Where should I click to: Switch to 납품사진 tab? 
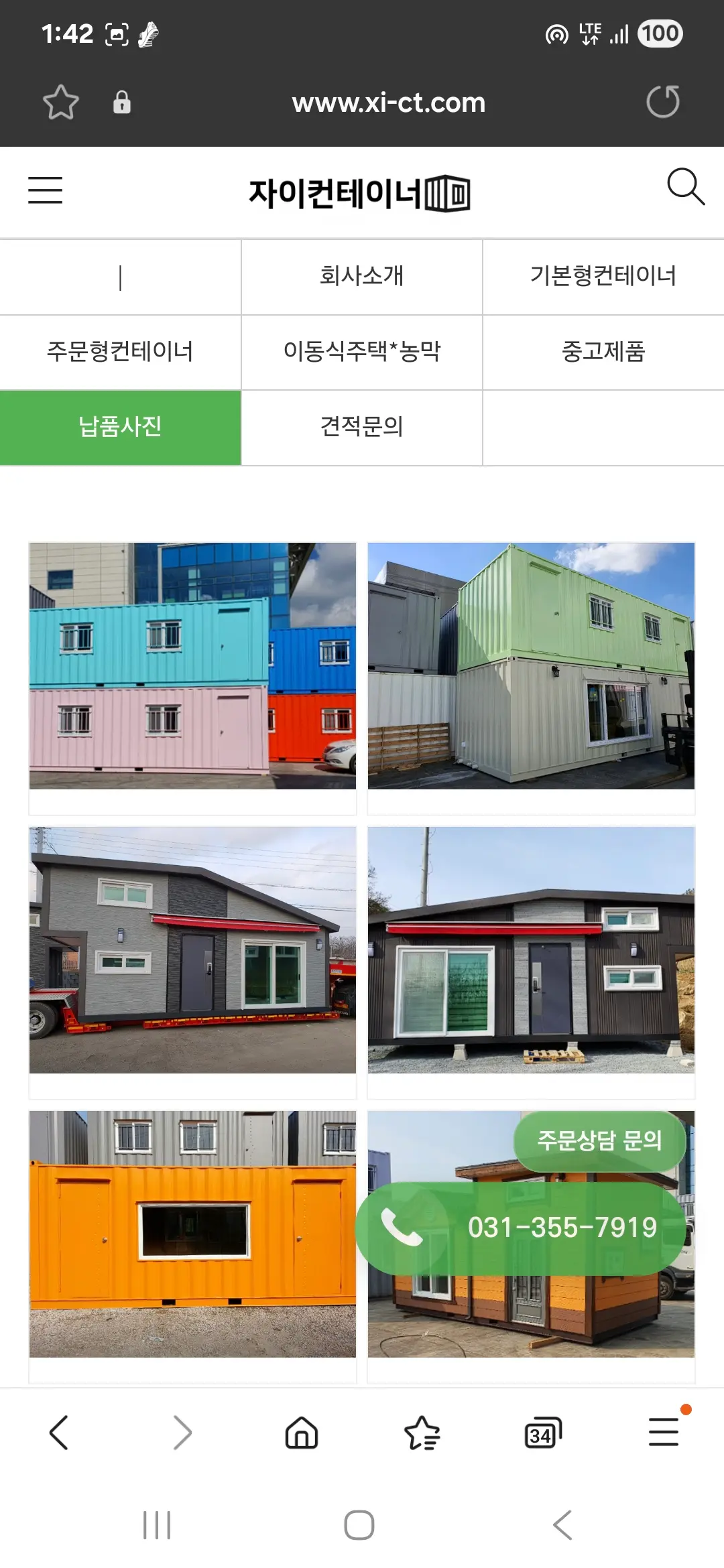[x=120, y=427]
